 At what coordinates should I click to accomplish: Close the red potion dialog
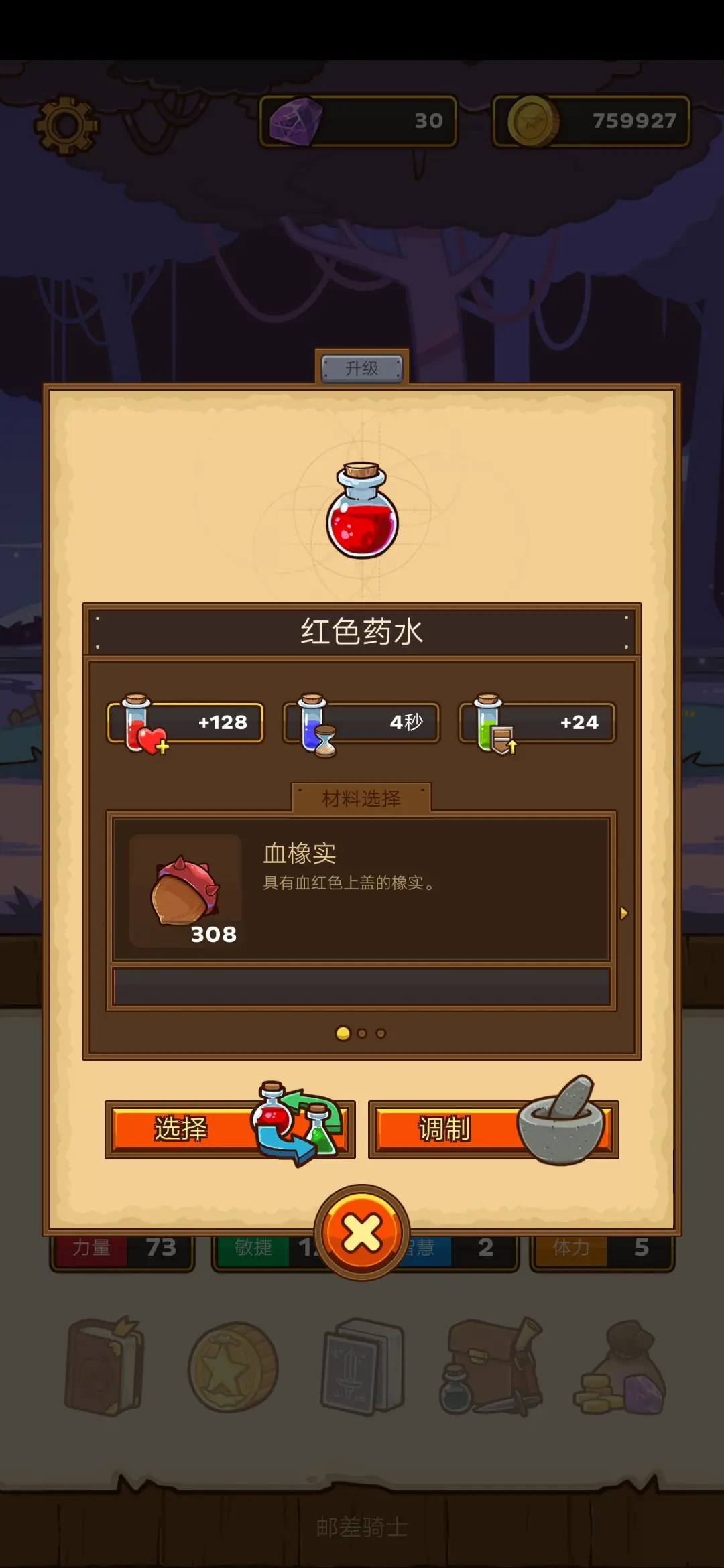pyautogui.click(x=362, y=1232)
